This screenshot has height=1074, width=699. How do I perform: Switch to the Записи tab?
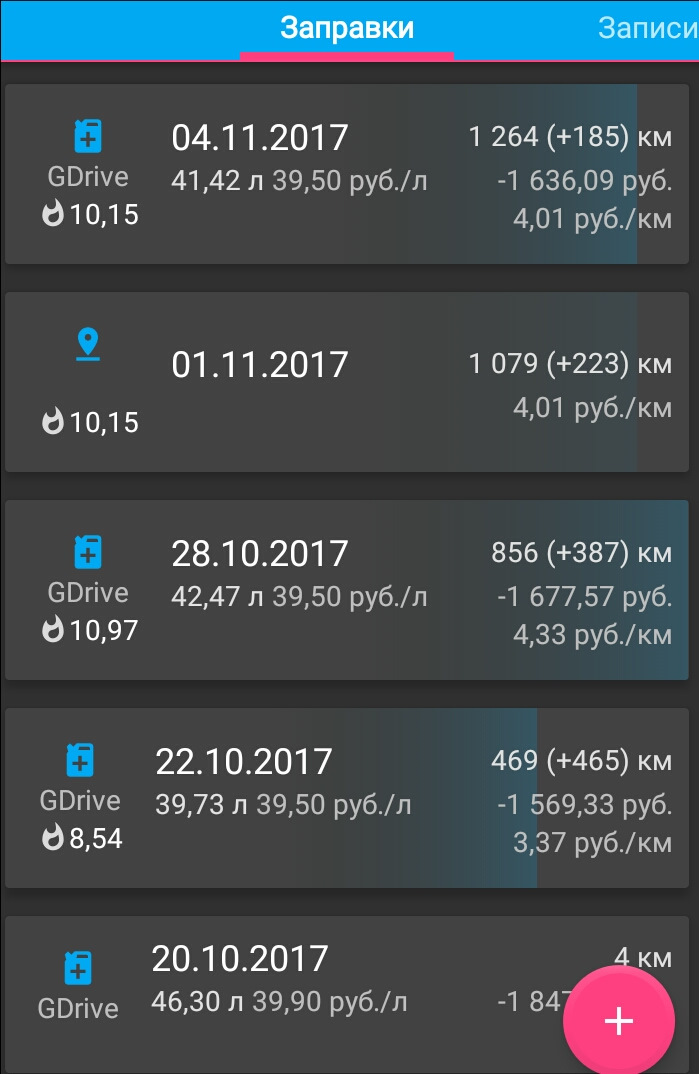pos(646,28)
